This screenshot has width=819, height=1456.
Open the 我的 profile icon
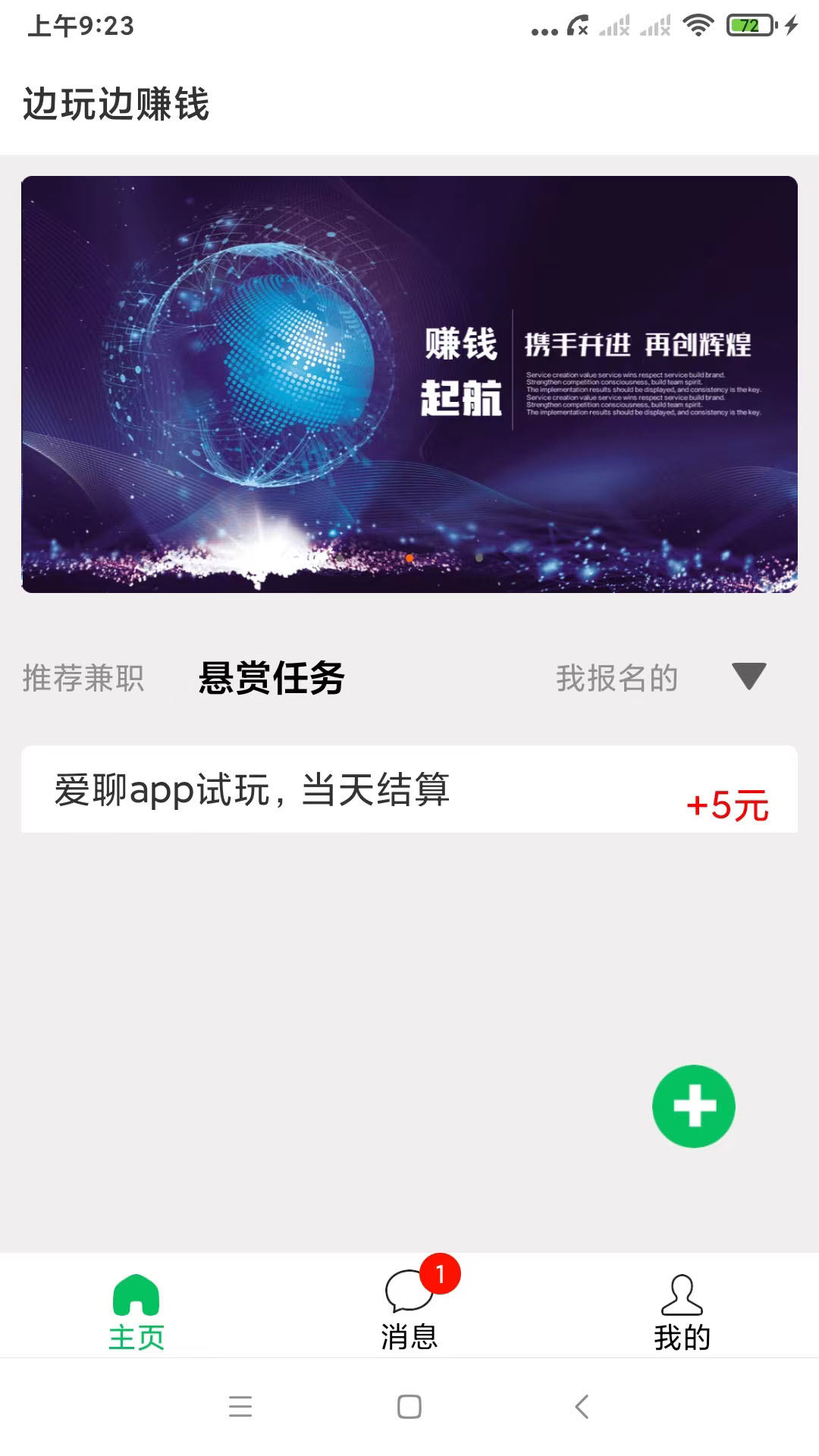point(681,1294)
